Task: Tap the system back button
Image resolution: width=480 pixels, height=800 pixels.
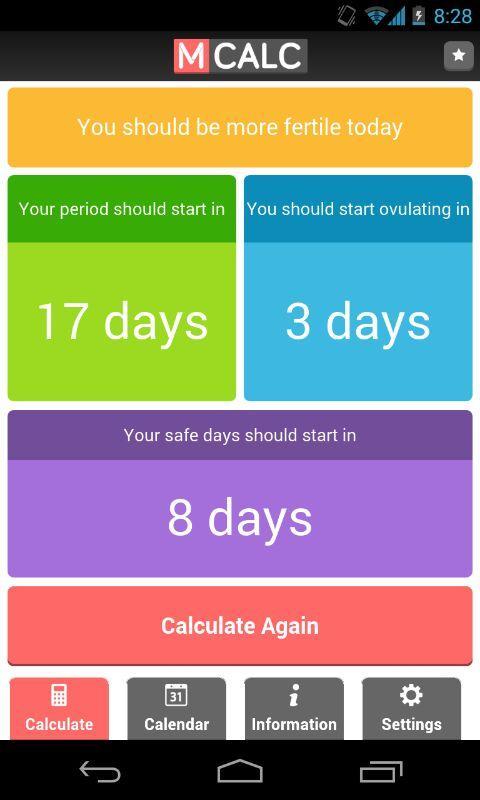Action: 100,771
